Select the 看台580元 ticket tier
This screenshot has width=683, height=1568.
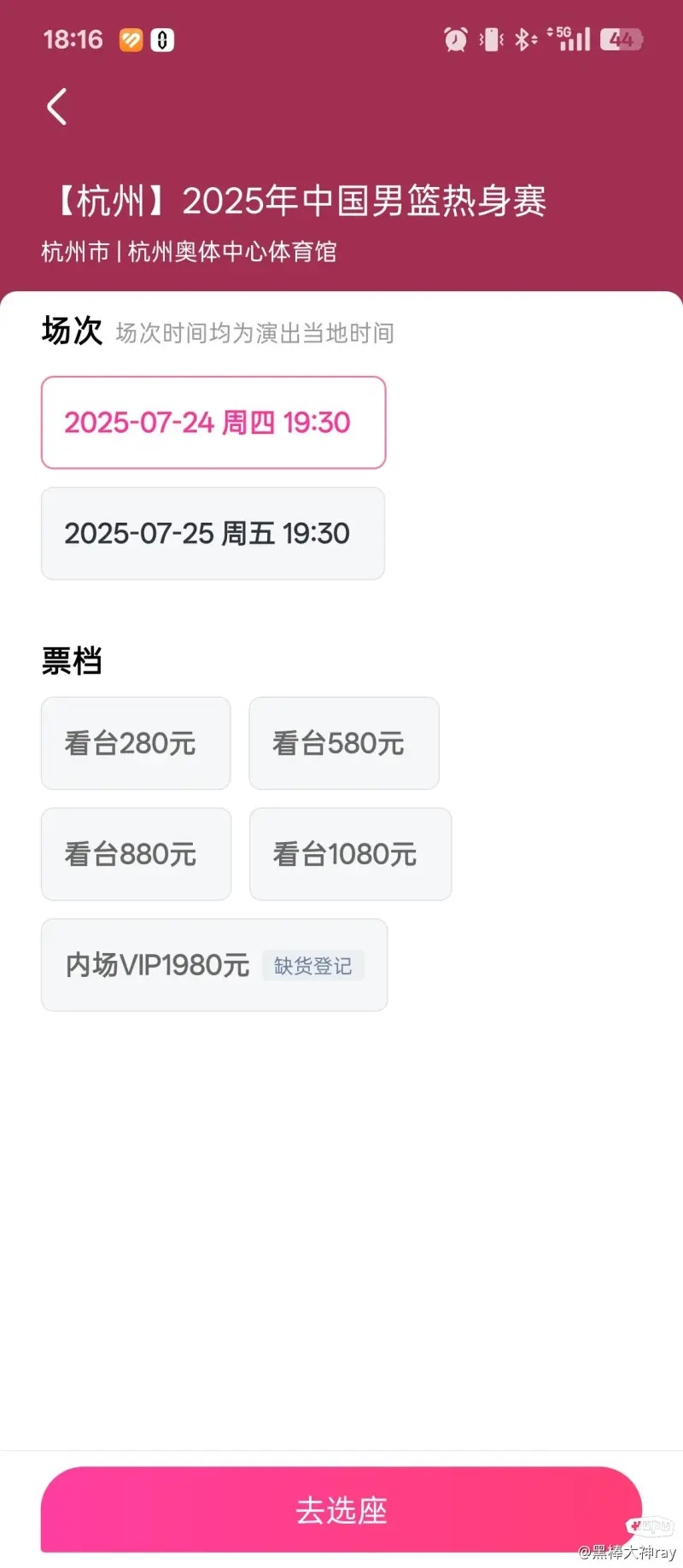point(344,744)
